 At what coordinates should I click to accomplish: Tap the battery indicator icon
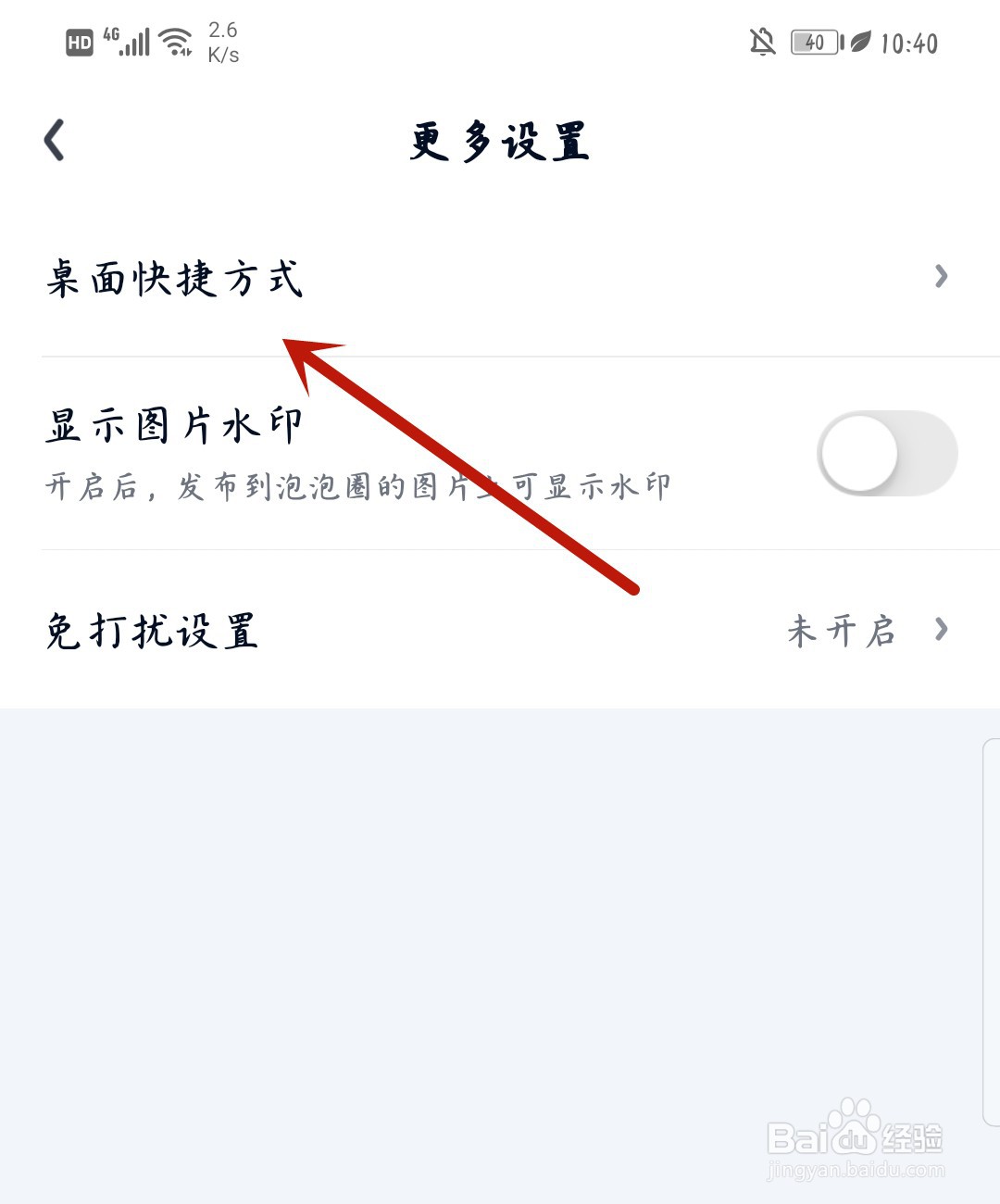click(x=816, y=43)
